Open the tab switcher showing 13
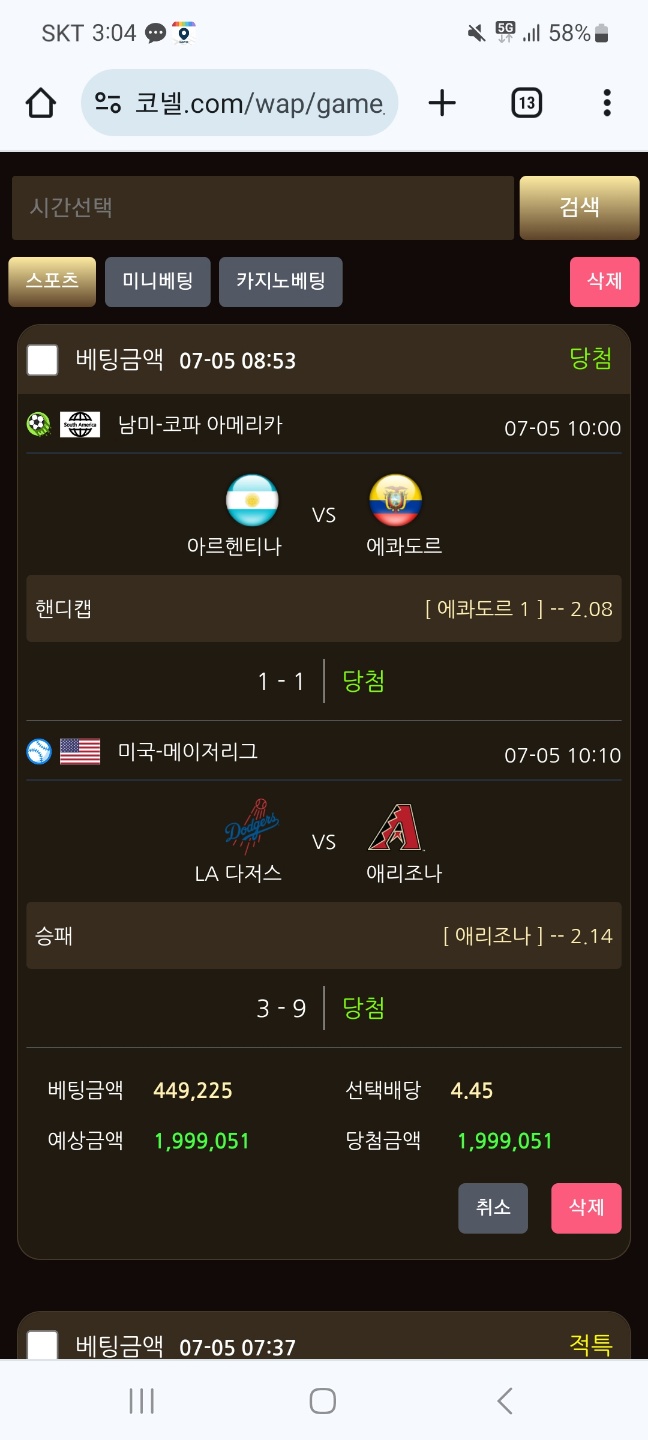This screenshot has height=1440, width=648. click(526, 103)
